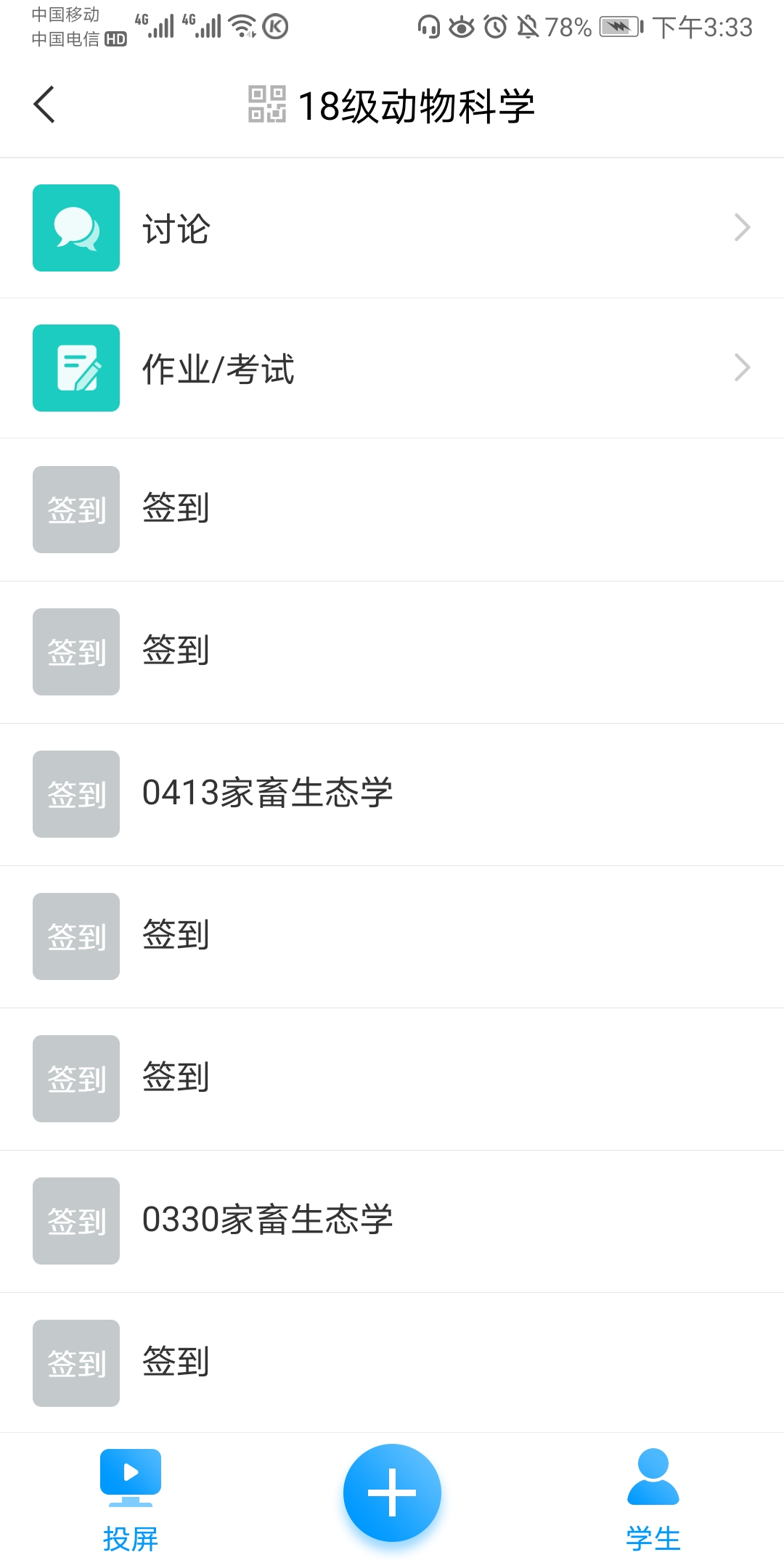Image resolution: width=784 pixels, height=1568 pixels.
Task: Open the 讨论 discussion section
Action: 392,228
